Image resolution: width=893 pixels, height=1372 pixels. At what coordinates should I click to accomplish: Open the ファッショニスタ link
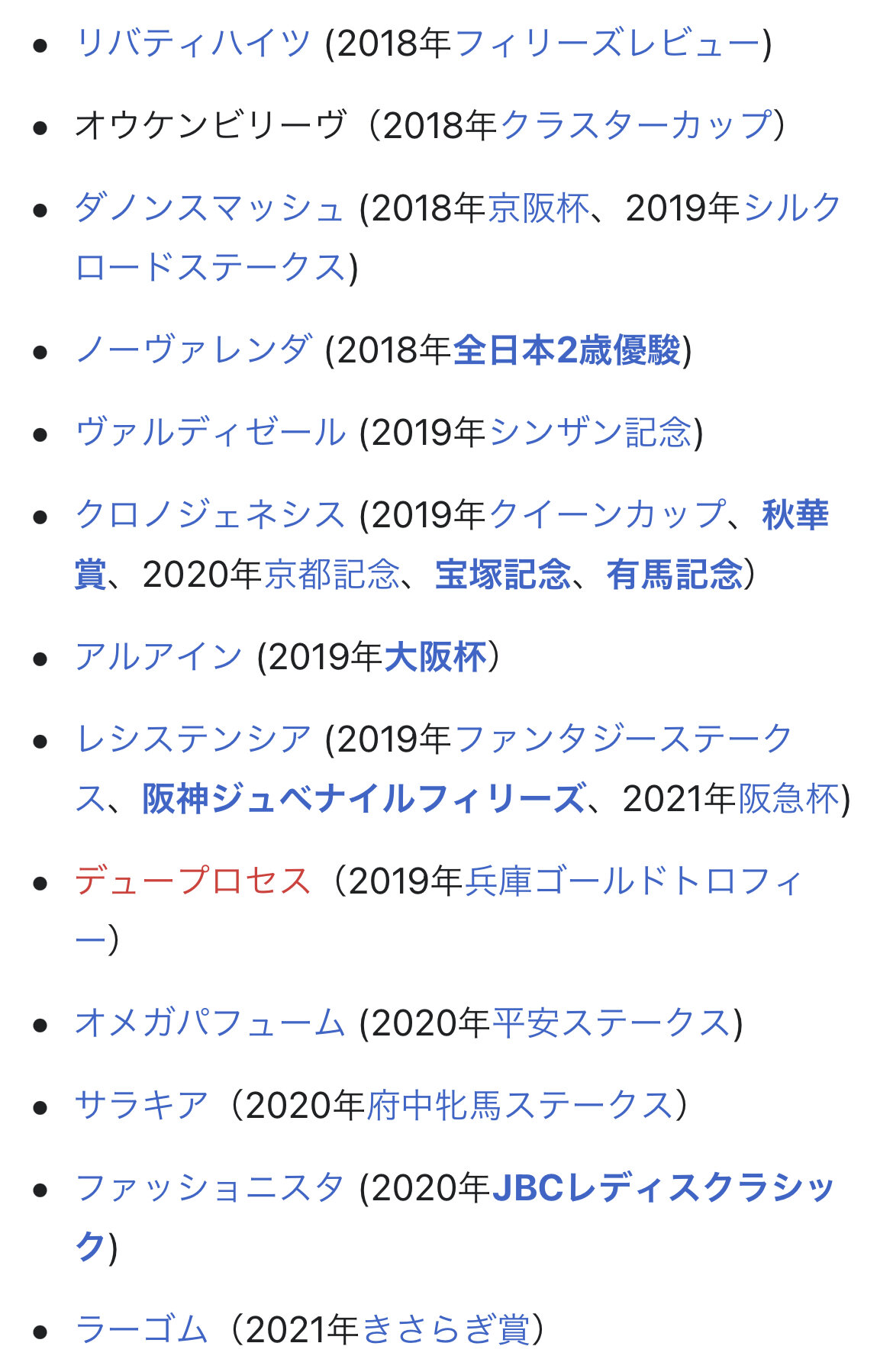tap(210, 1188)
